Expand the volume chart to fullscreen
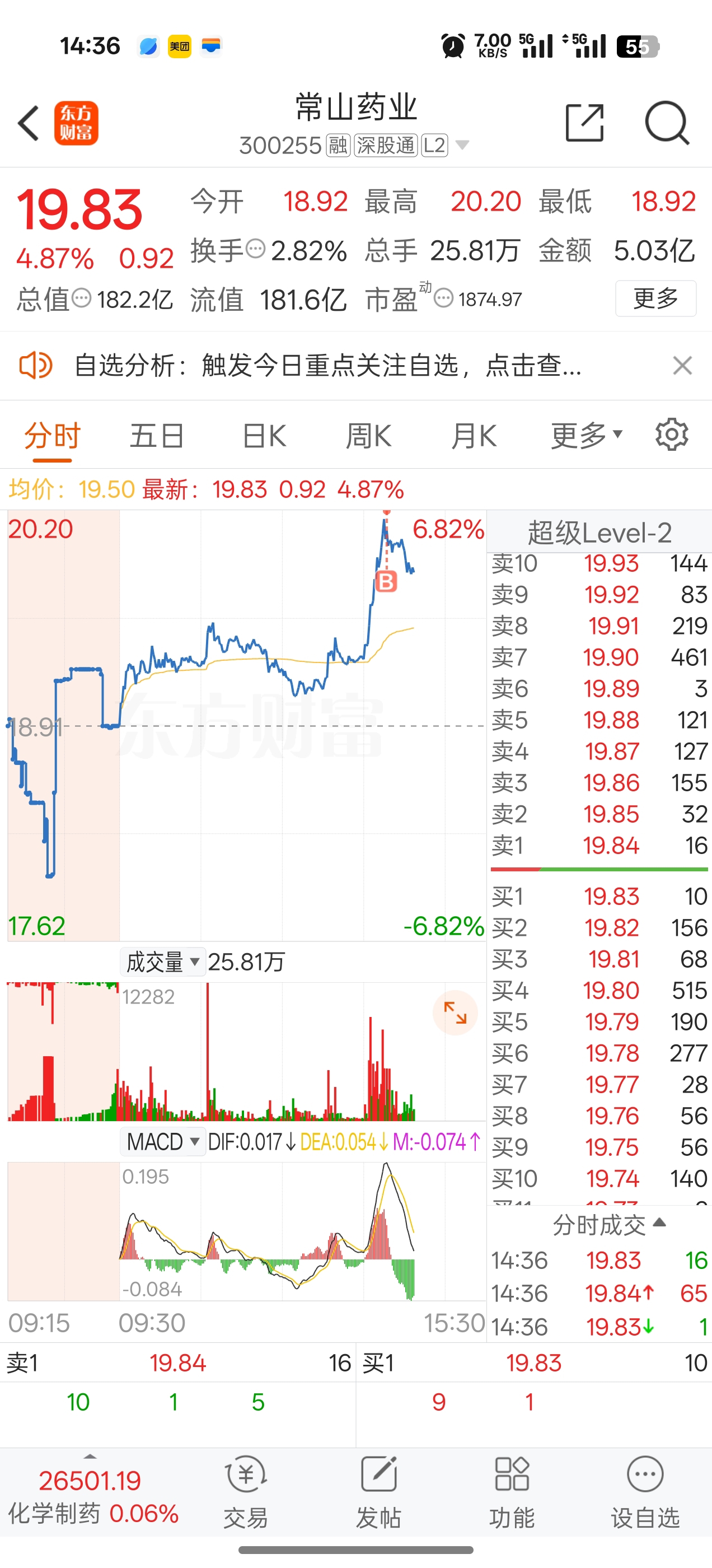 click(x=455, y=1014)
